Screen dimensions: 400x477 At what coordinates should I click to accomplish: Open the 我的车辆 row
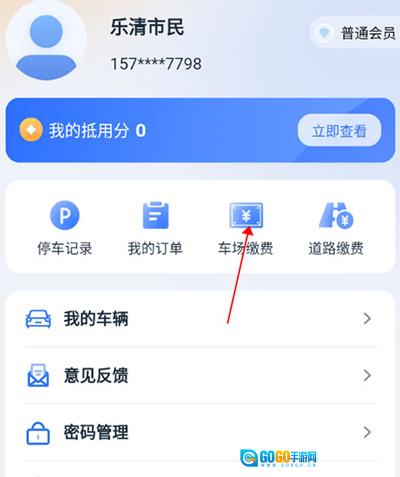200,319
